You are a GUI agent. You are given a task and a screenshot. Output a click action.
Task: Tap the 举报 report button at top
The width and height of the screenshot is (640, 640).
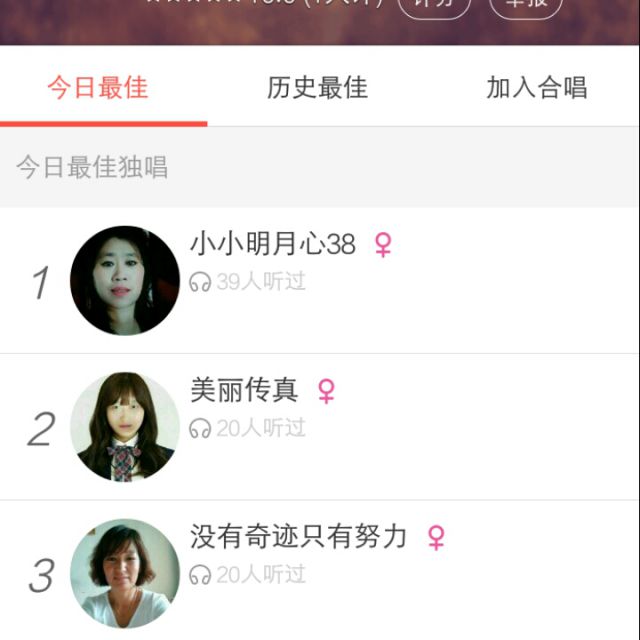pyautogui.click(x=526, y=5)
